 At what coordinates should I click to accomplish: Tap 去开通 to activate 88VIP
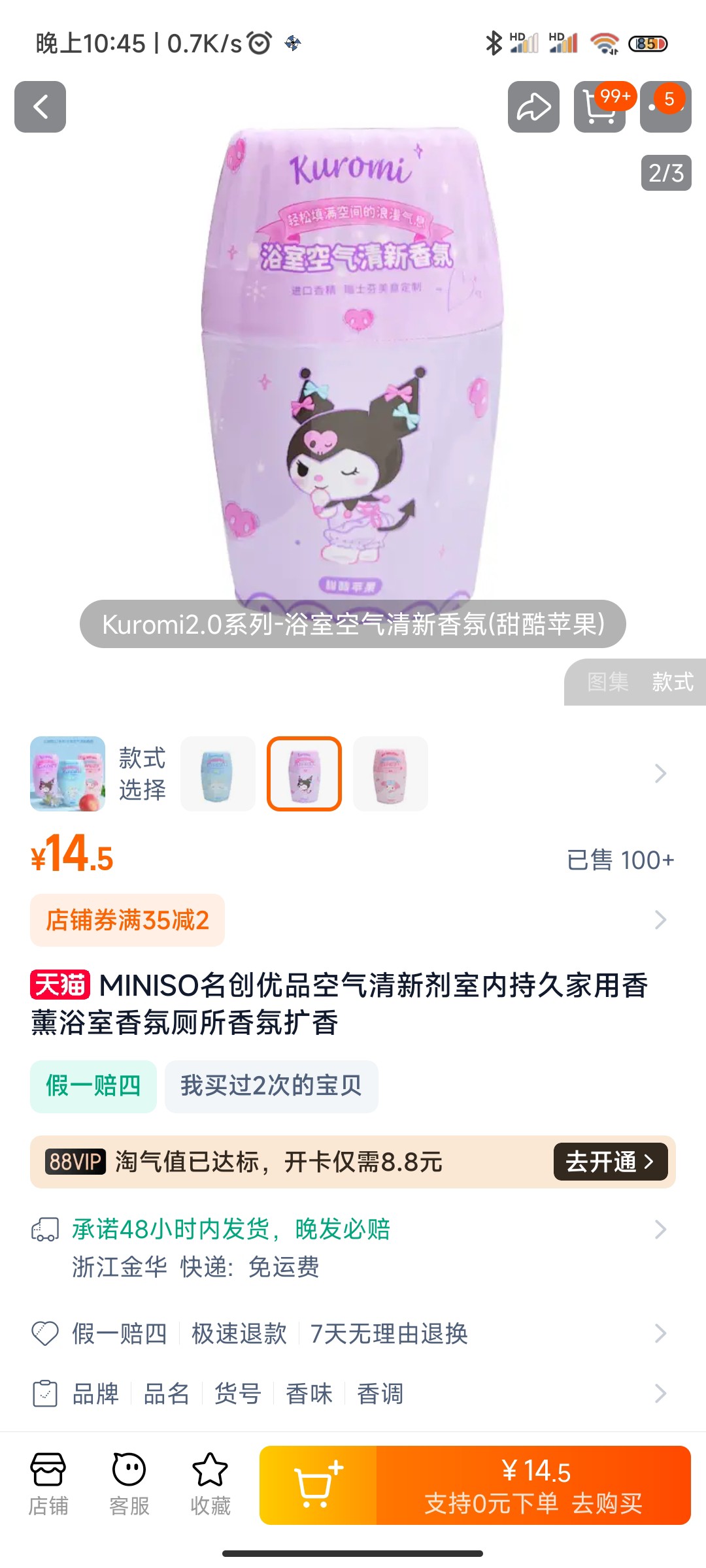pos(610,1162)
